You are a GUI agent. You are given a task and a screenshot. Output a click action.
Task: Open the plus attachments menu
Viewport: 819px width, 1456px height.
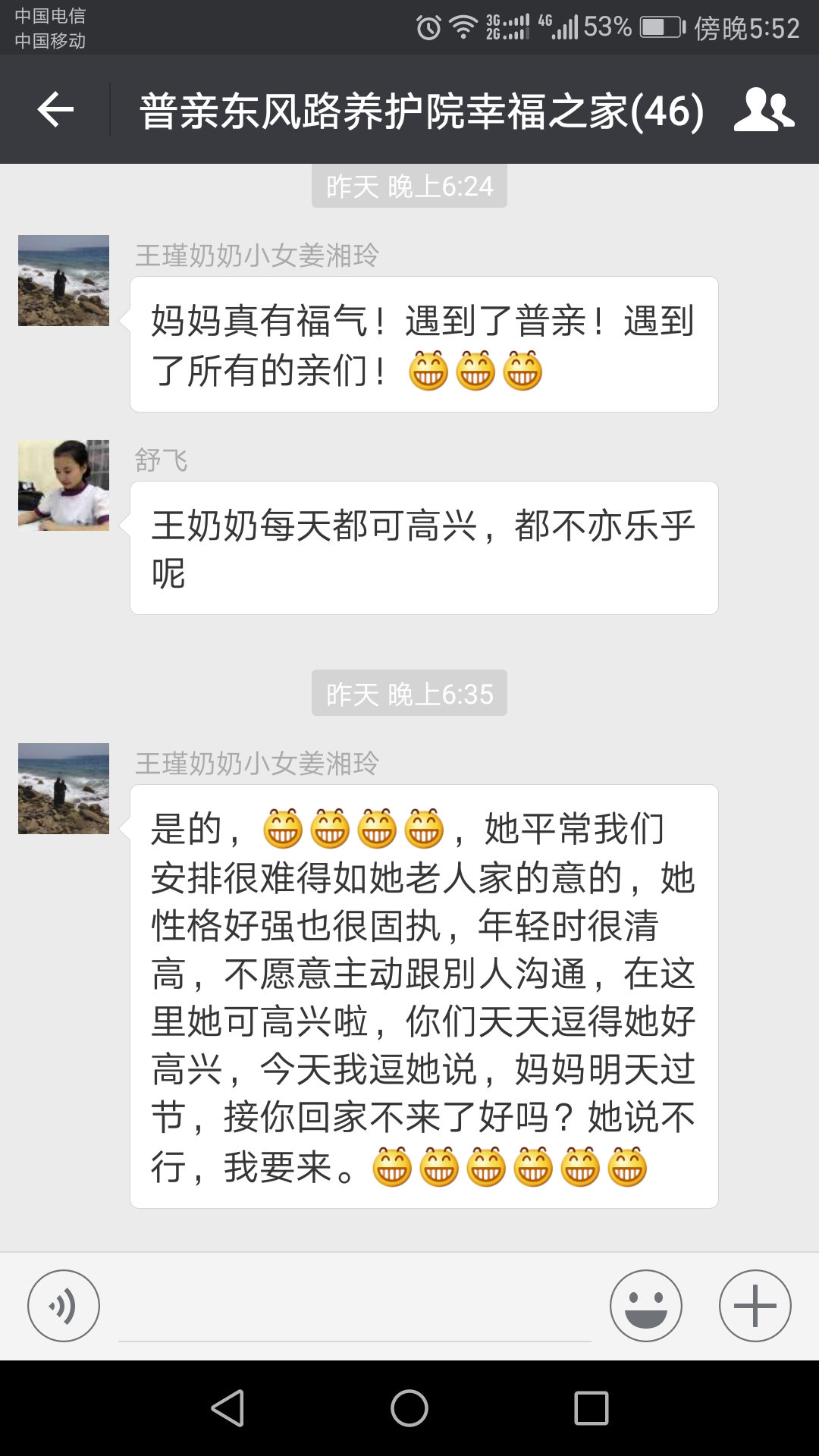pyautogui.click(x=755, y=1306)
